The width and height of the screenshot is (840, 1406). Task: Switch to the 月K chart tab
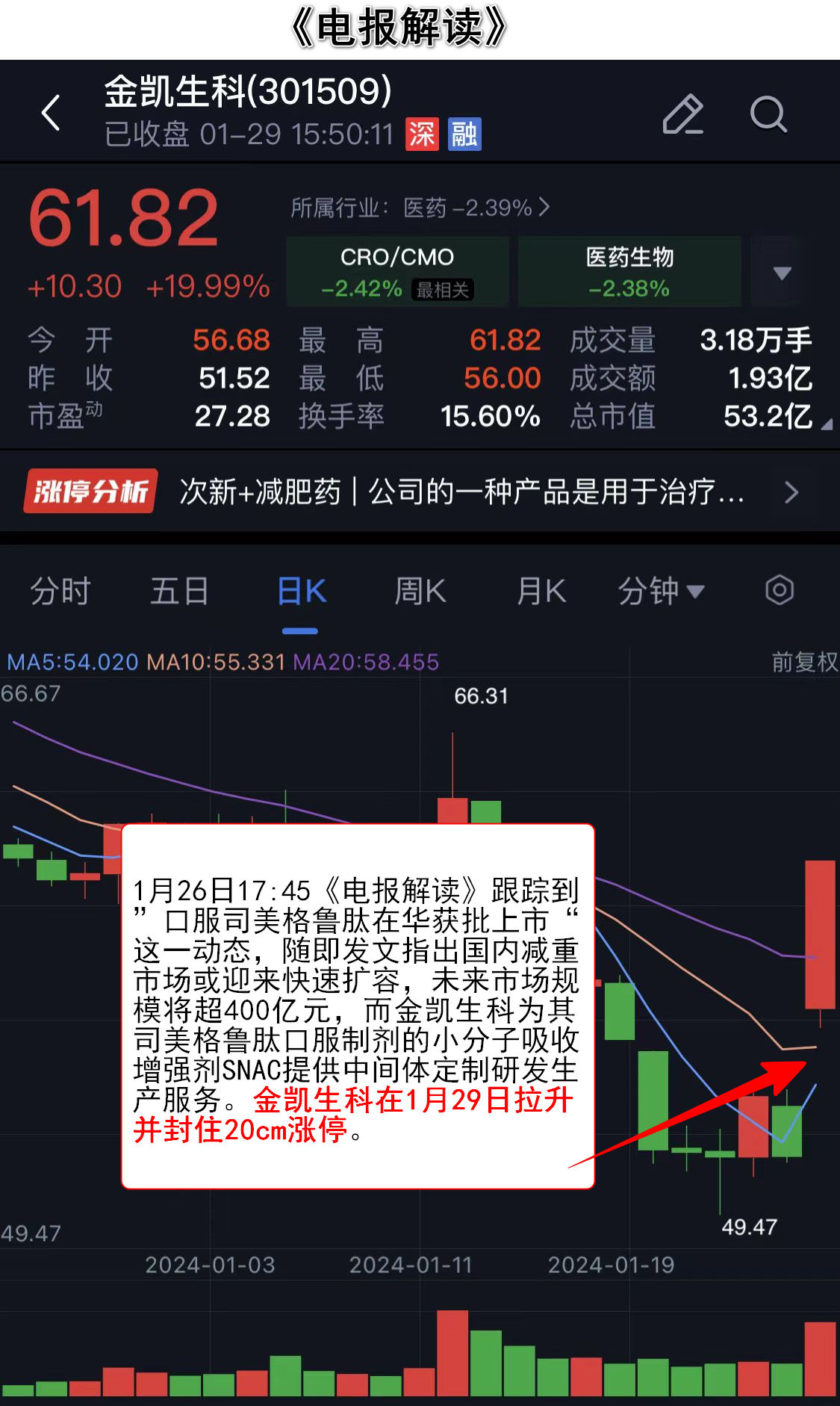tap(541, 591)
